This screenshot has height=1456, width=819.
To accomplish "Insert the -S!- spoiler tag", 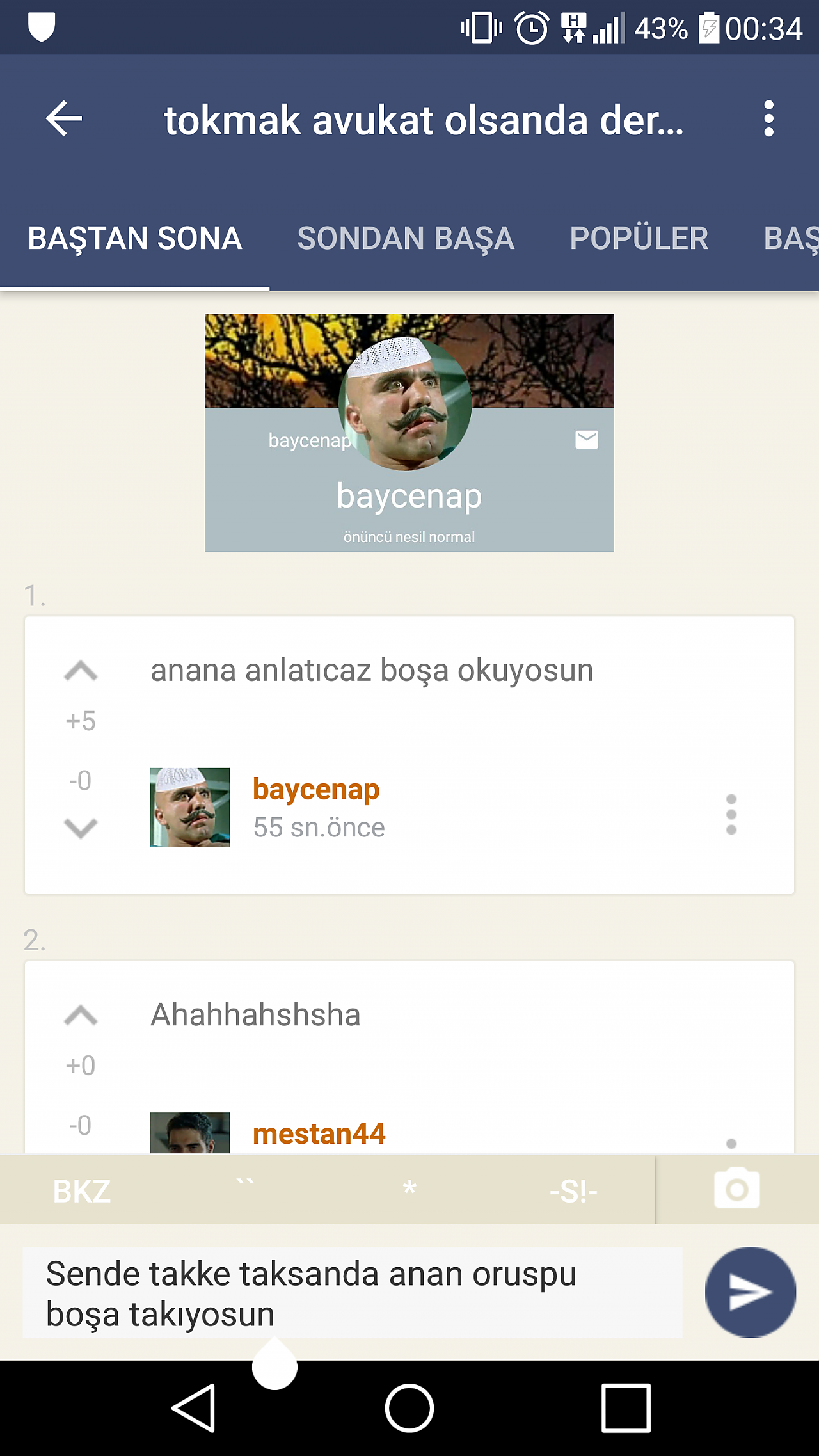I will [573, 1191].
